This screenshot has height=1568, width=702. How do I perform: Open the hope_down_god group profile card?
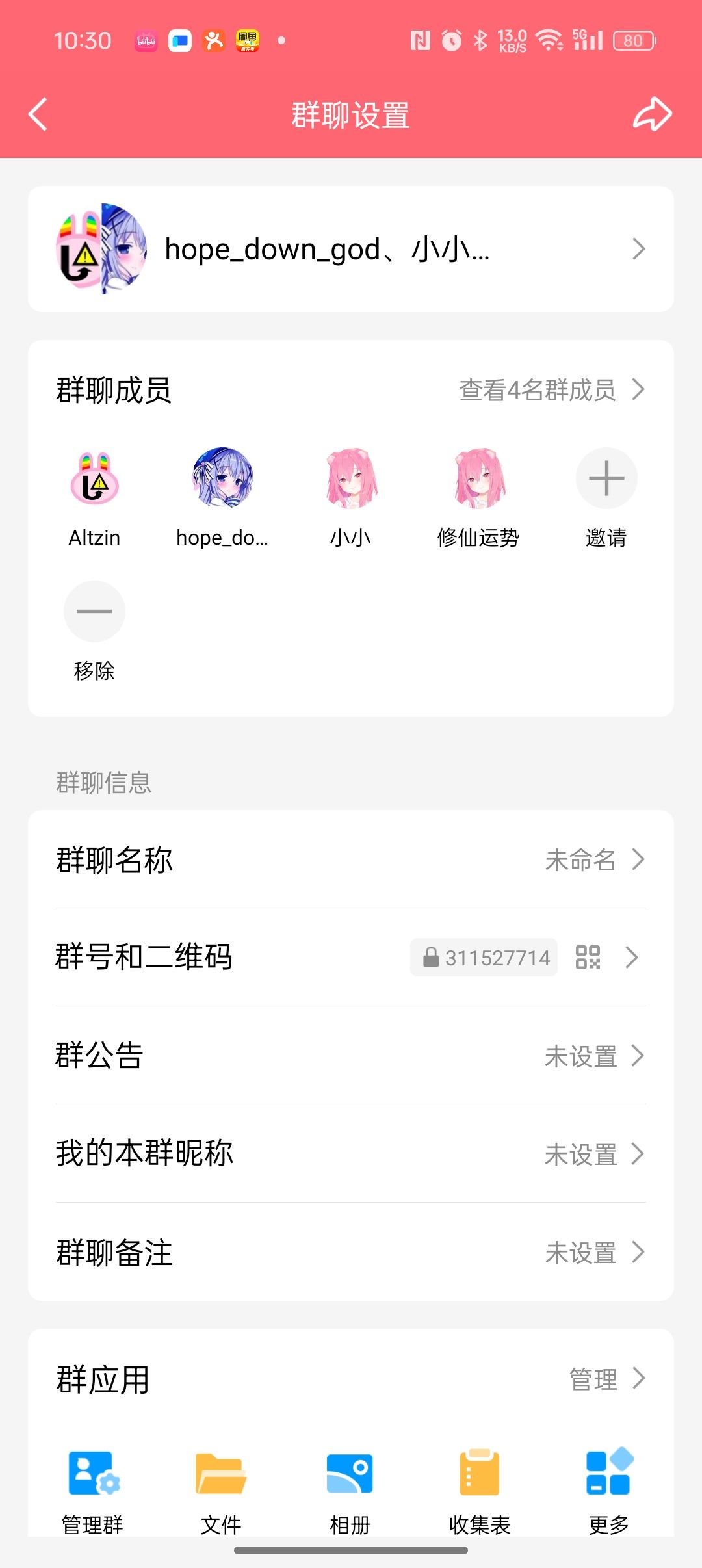[350, 249]
